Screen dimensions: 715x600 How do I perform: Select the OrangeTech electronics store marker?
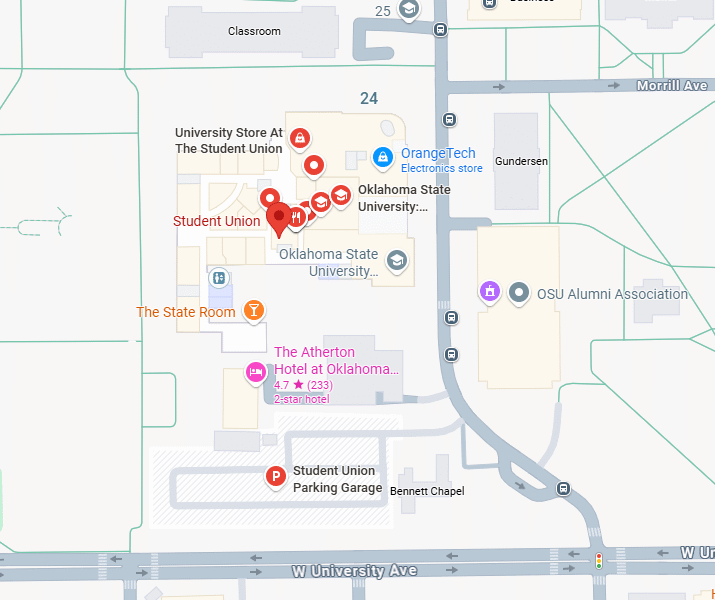point(381,157)
